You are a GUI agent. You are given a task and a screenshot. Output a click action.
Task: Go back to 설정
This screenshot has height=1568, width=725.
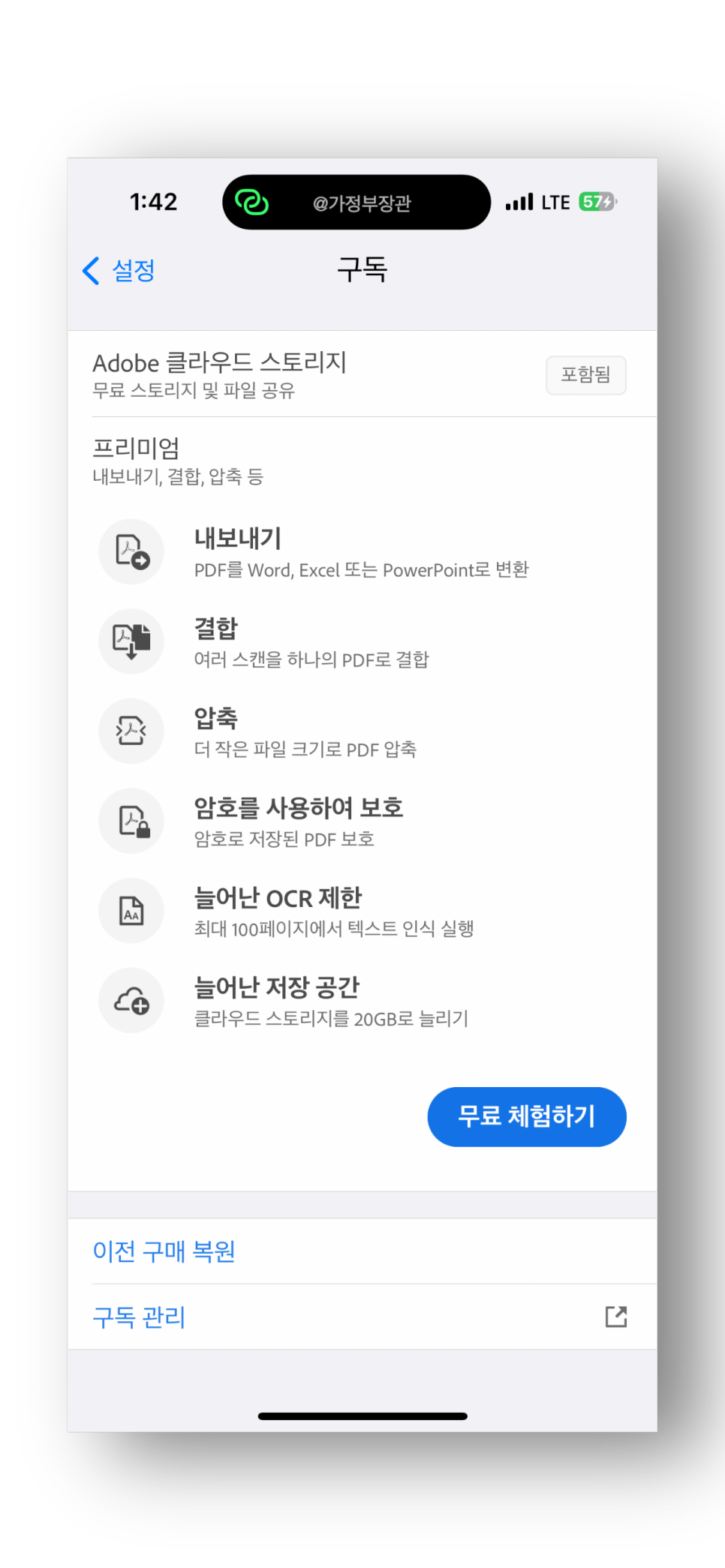[x=120, y=271]
